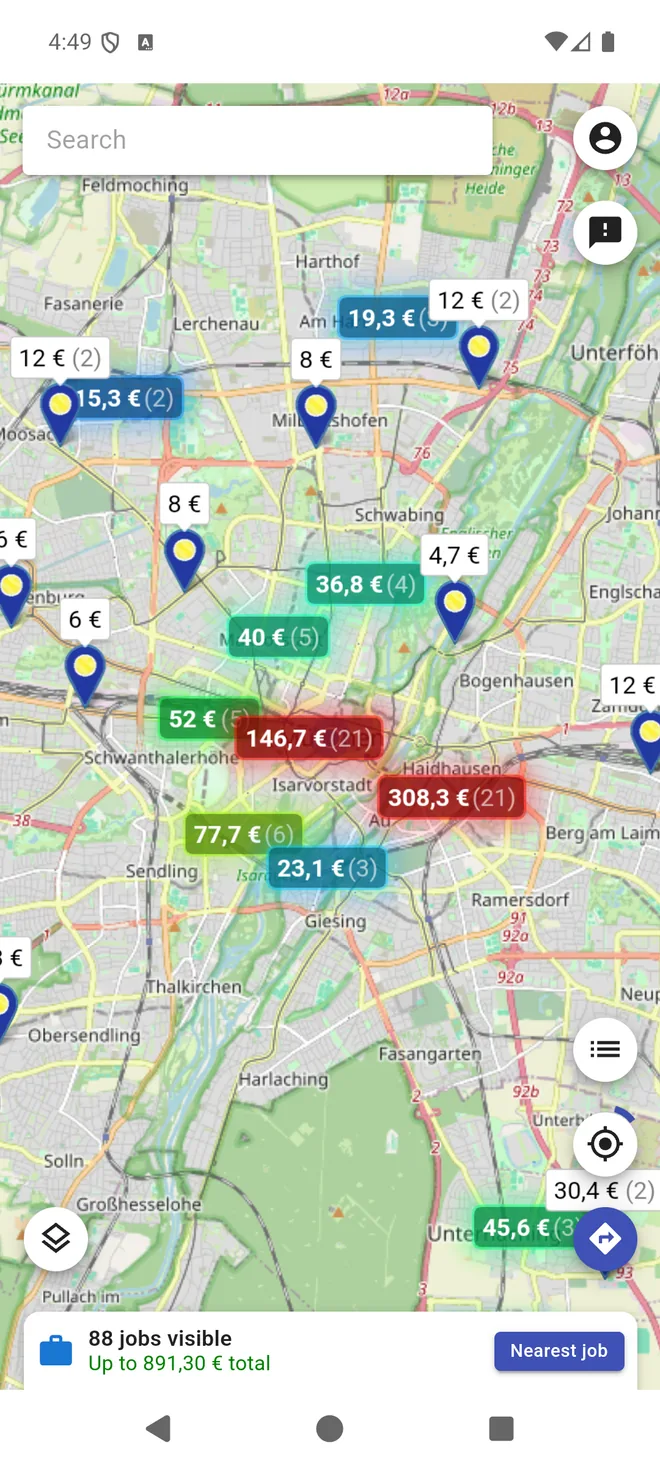The image size is (660, 1467).
Task: Open the feedback report icon
Action: (x=605, y=232)
